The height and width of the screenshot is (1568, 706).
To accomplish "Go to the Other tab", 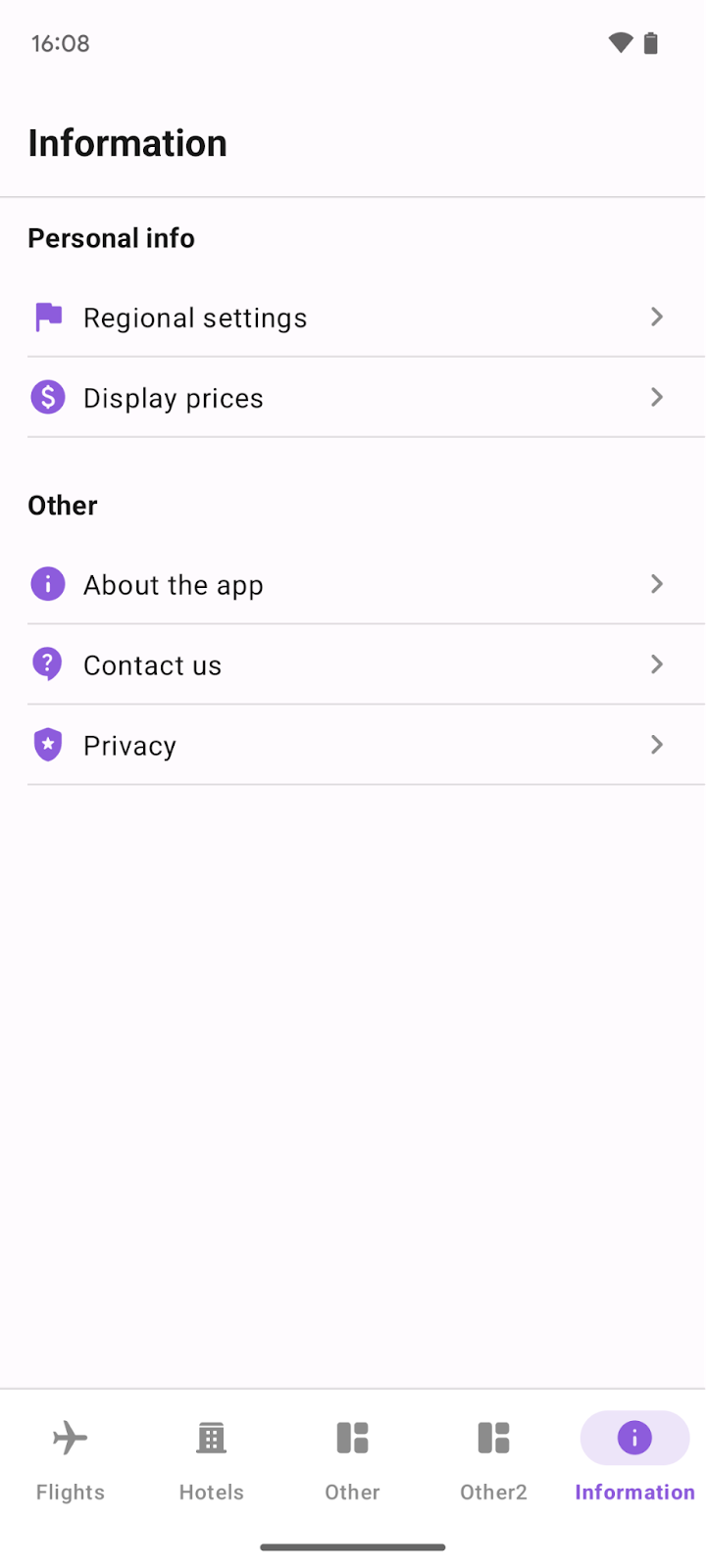I will pos(353,1460).
